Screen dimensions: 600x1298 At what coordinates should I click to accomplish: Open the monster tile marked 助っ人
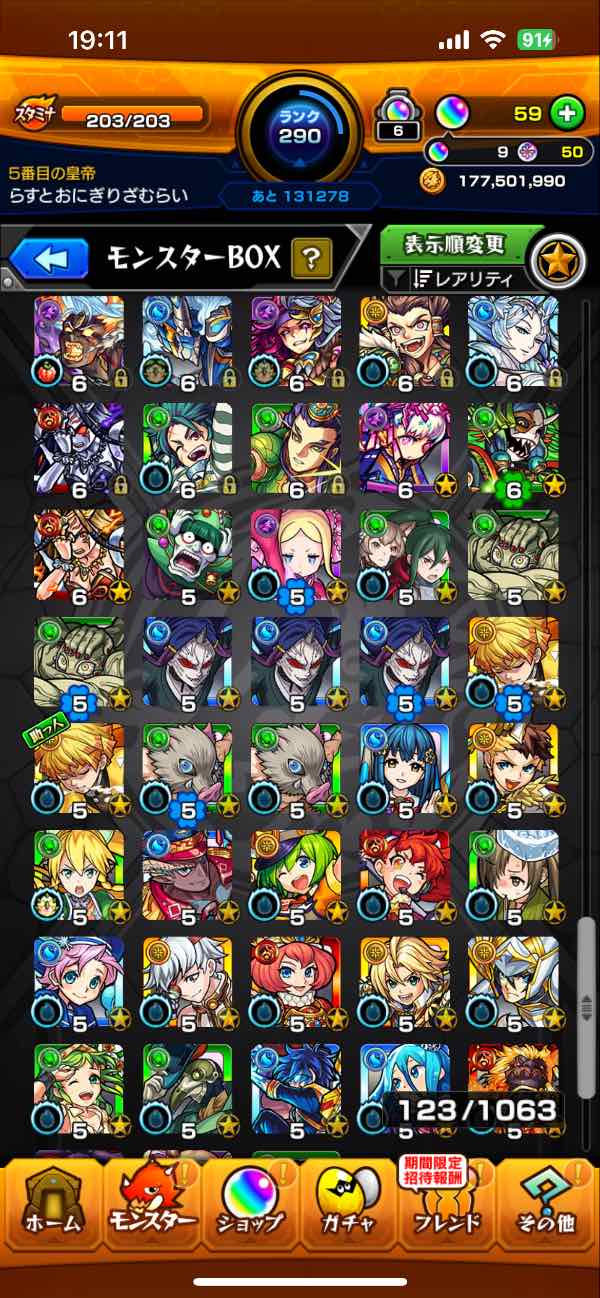pos(79,766)
